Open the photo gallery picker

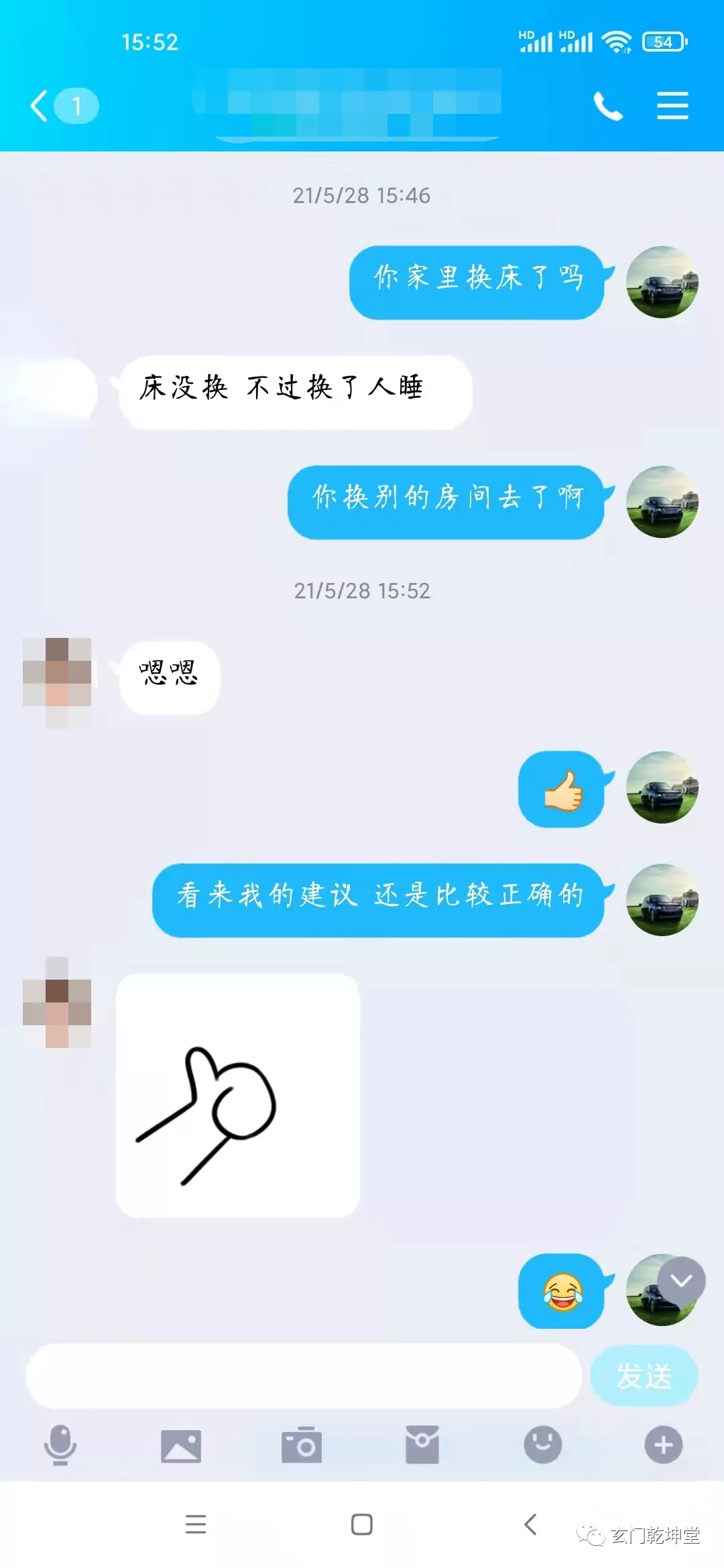tap(181, 1445)
